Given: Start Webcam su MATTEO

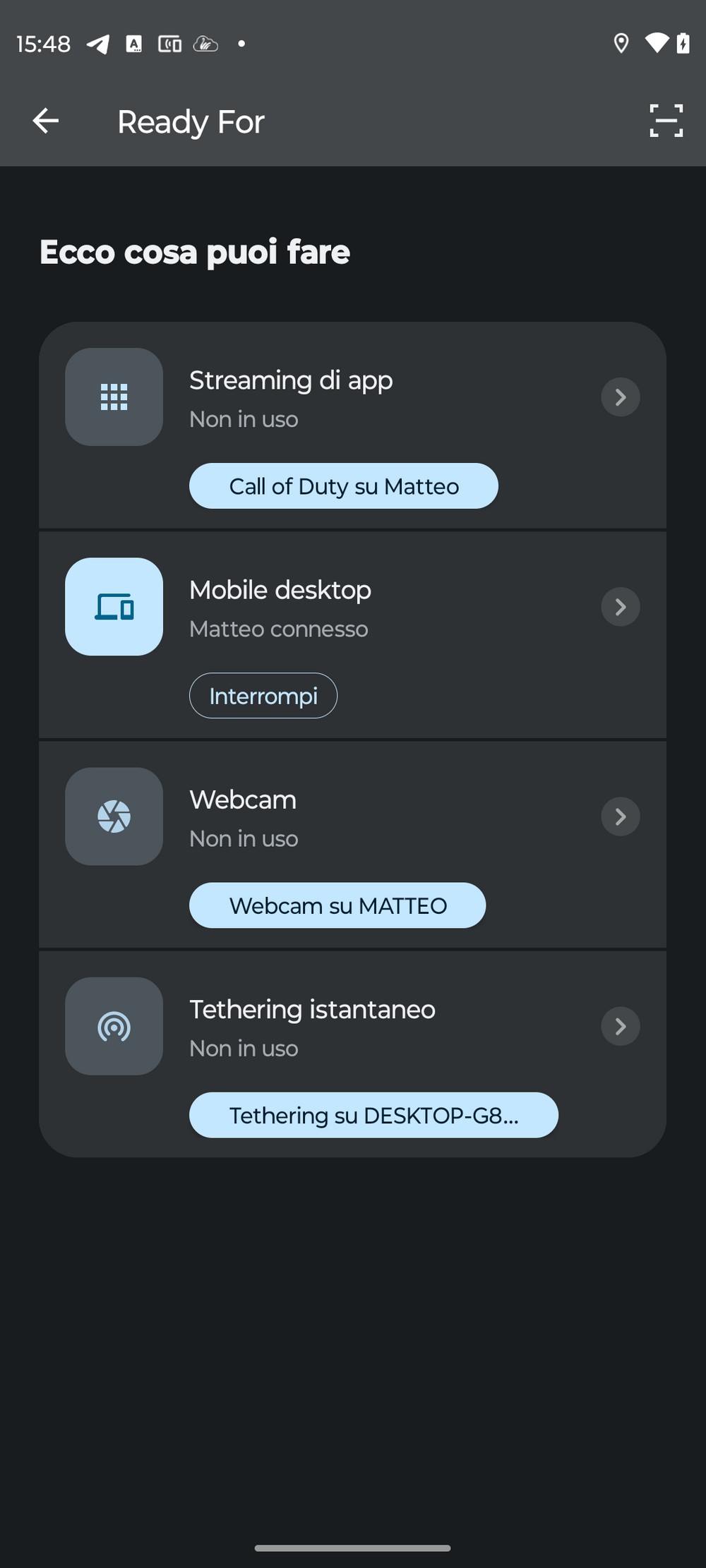Looking at the screenshot, I should click(337, 905).
